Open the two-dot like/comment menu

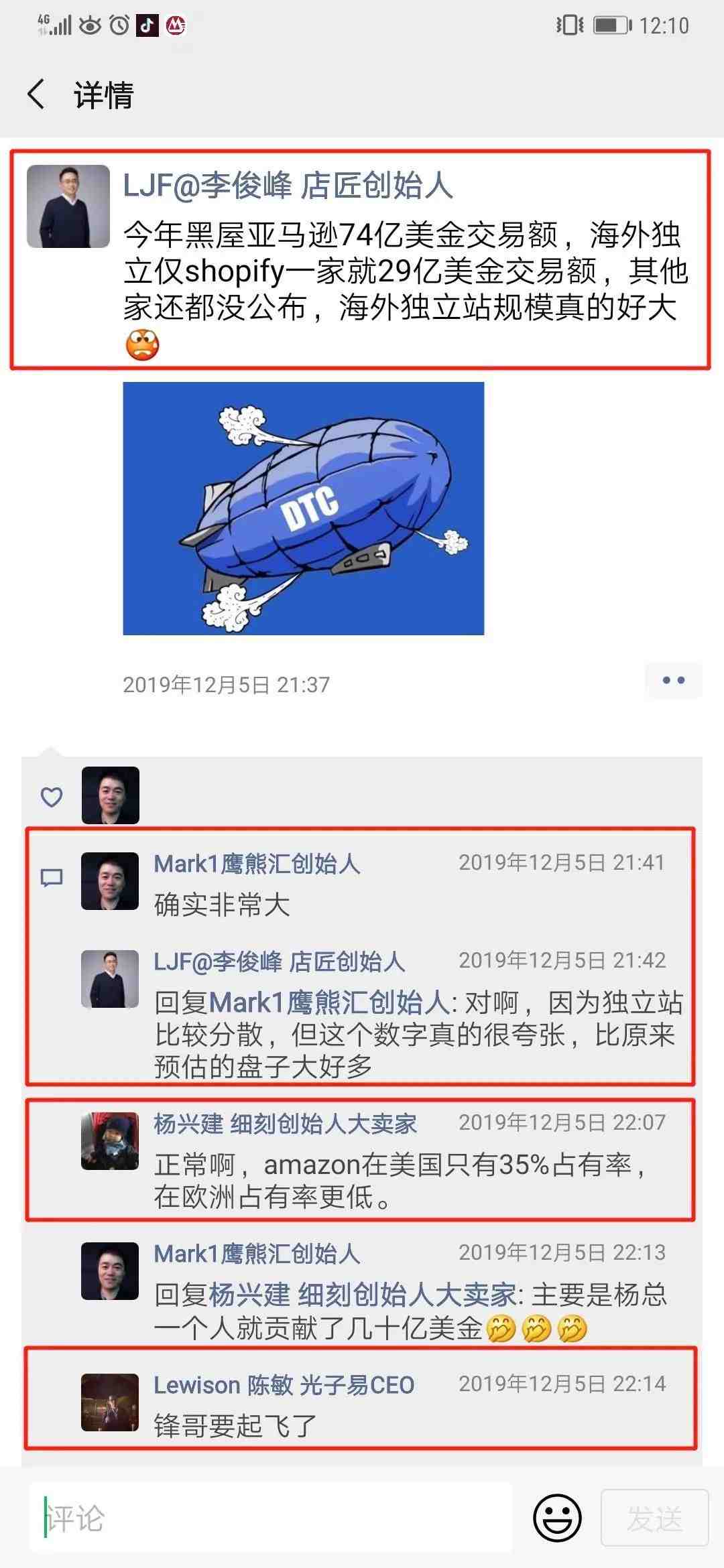(x=673, y=680)
